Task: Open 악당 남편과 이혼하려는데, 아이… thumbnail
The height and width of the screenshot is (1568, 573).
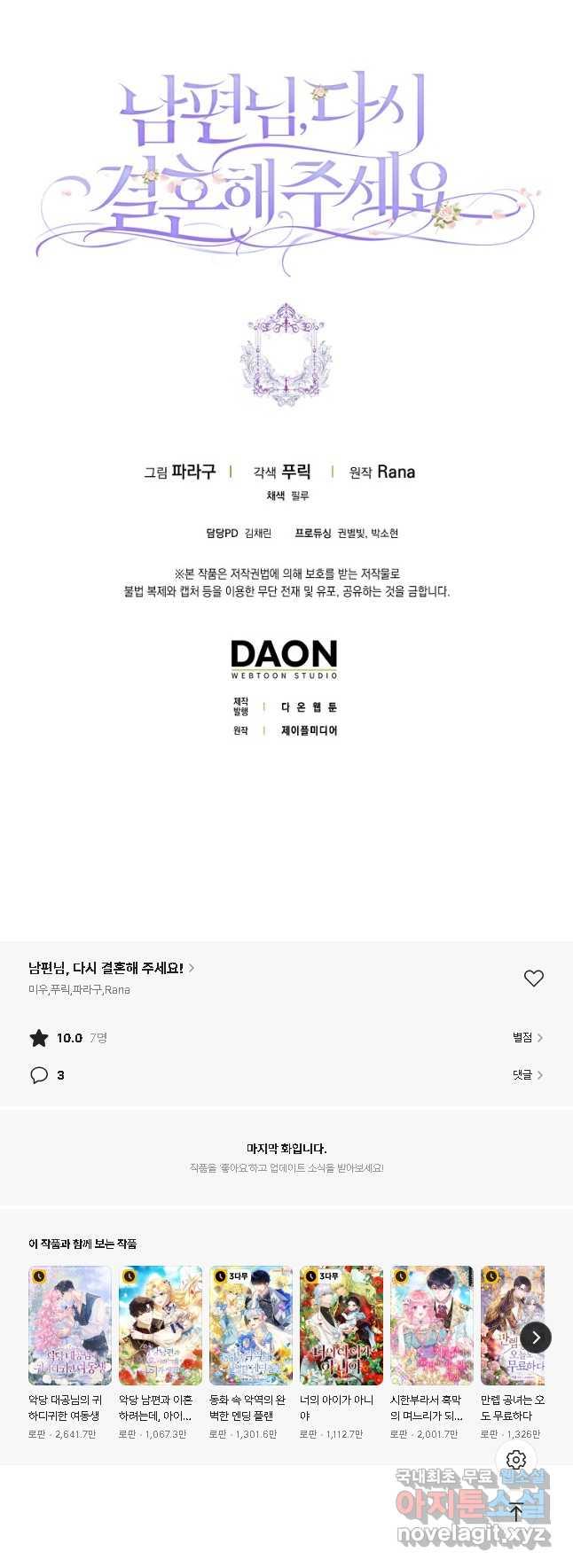Action: coord(161,1325)
